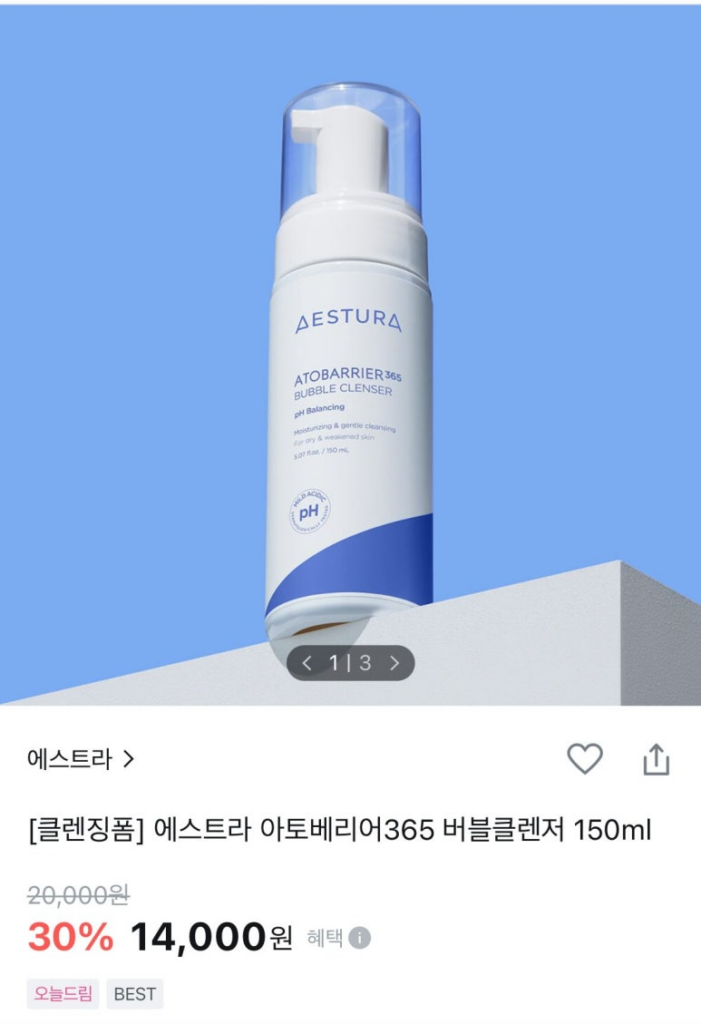Open the 에스트라 brand page
Viewport: 701px width, 1024px height.
click(80, 759)
